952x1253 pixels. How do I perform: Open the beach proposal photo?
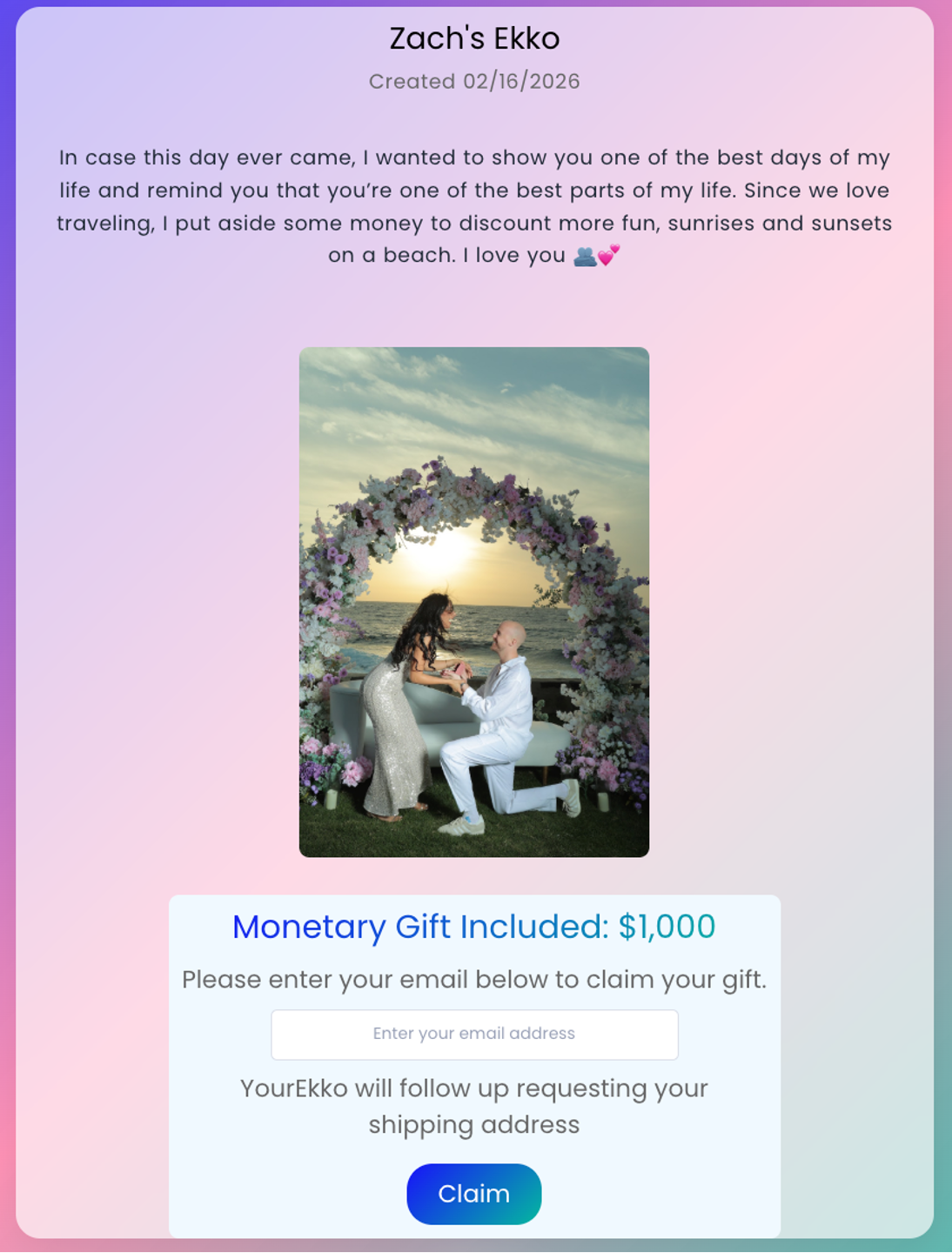(473, 602)
